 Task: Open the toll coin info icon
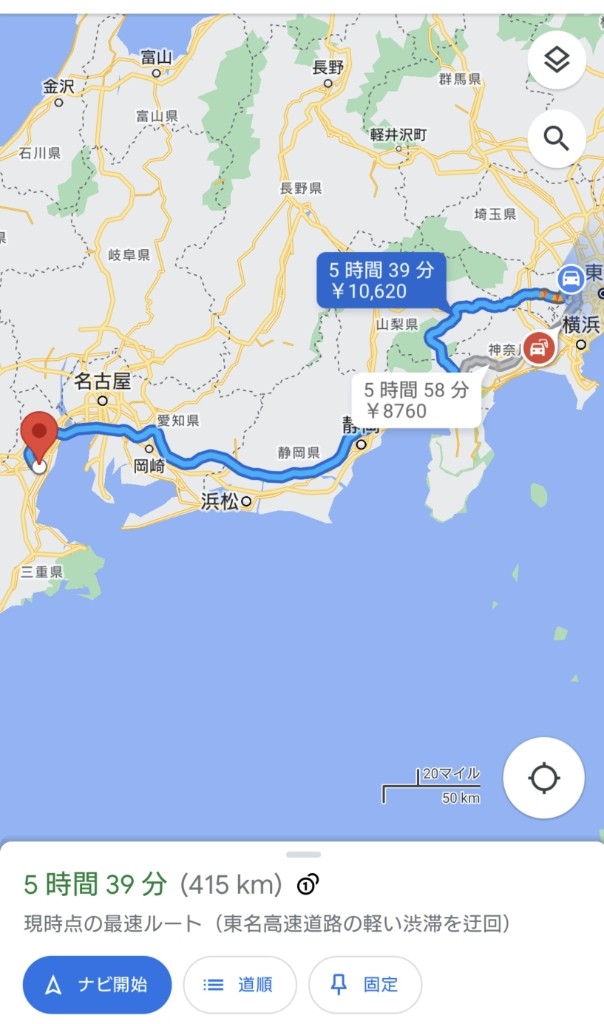point(308,885)
